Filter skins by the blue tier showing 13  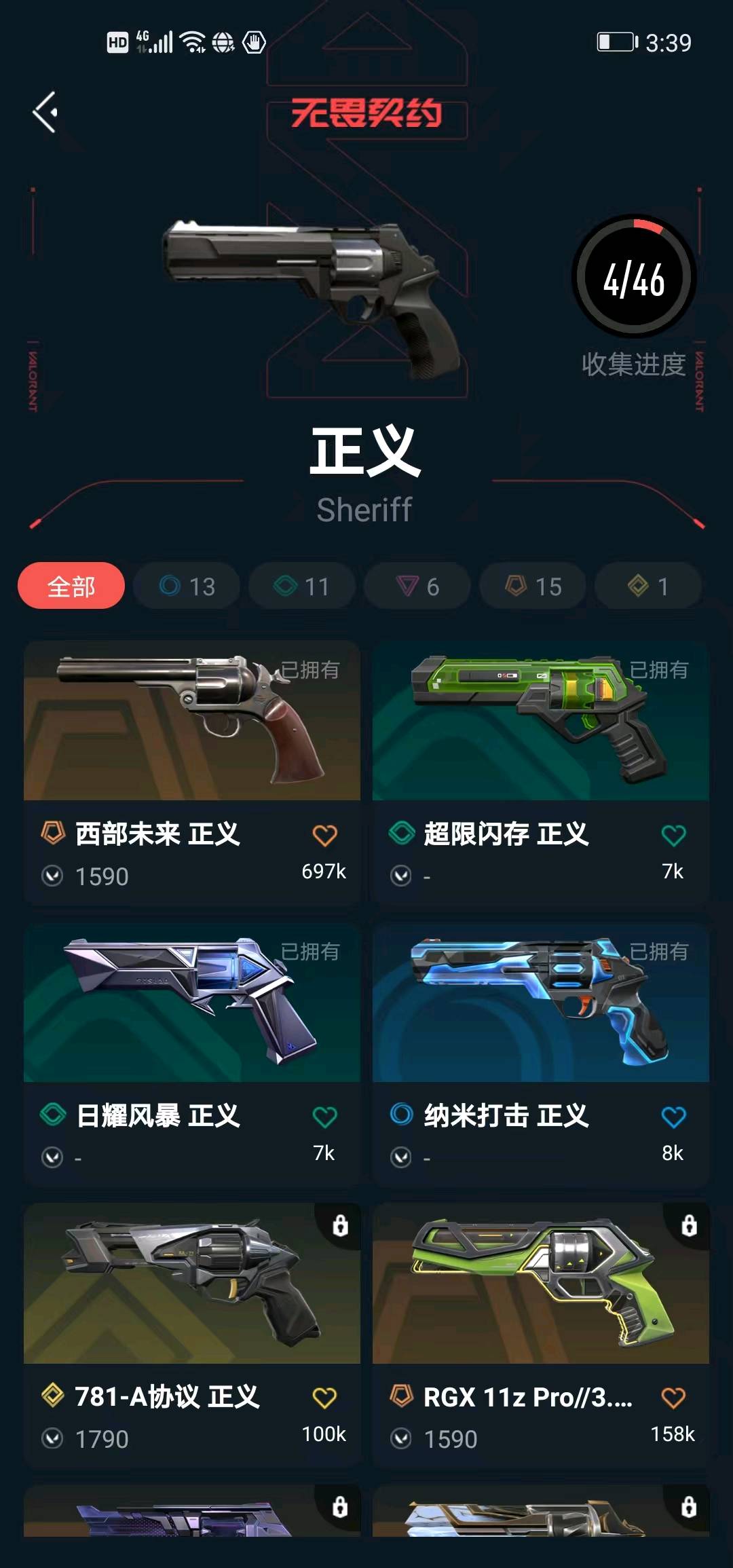pyautogui.click(x=187, y=586)
